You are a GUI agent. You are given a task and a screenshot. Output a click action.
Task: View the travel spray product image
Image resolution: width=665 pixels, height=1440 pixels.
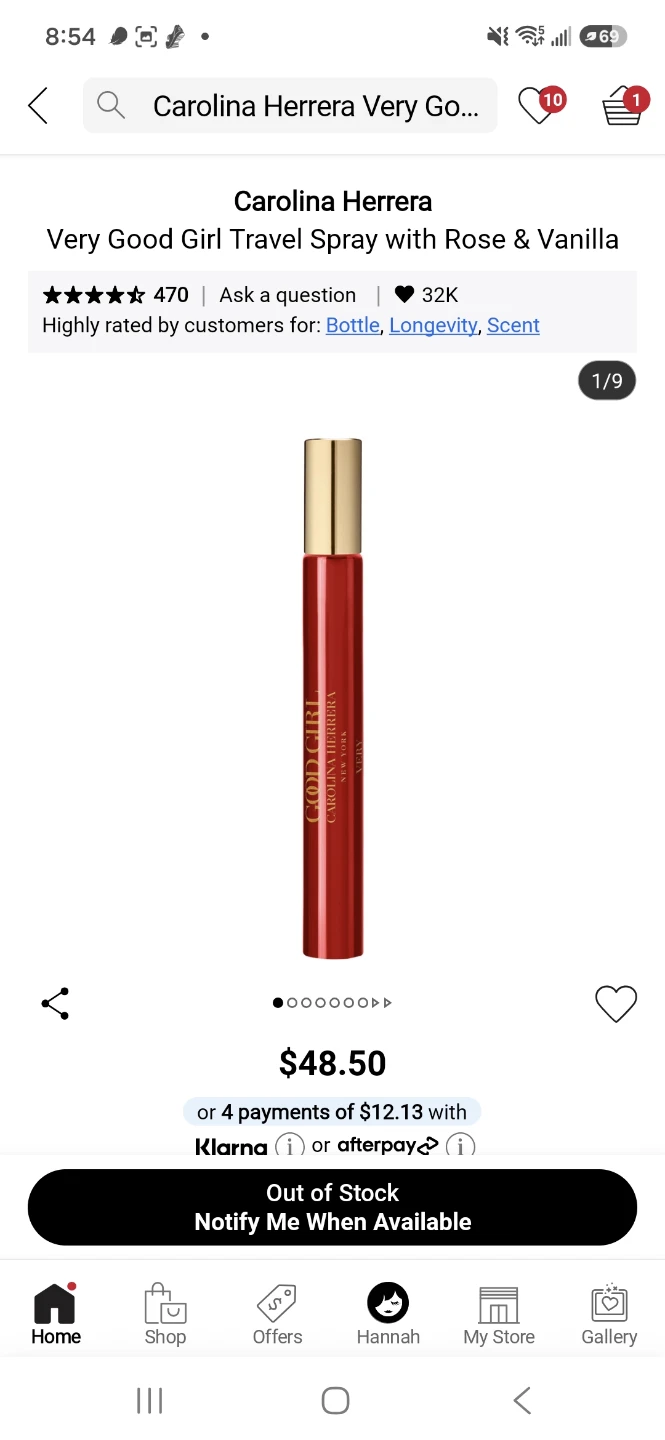(x=333, y=698)
